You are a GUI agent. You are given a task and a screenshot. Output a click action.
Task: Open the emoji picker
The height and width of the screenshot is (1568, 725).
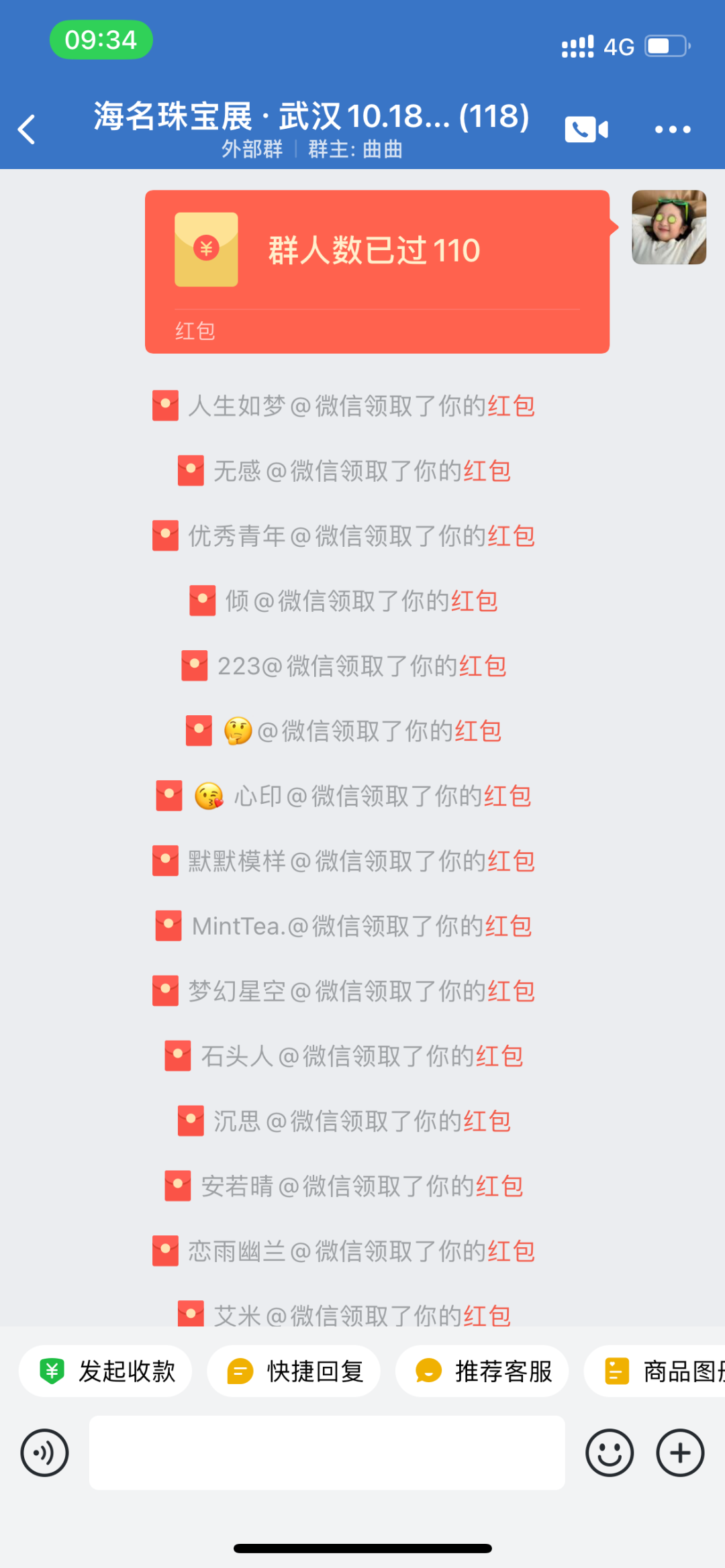pos(610,1453)
